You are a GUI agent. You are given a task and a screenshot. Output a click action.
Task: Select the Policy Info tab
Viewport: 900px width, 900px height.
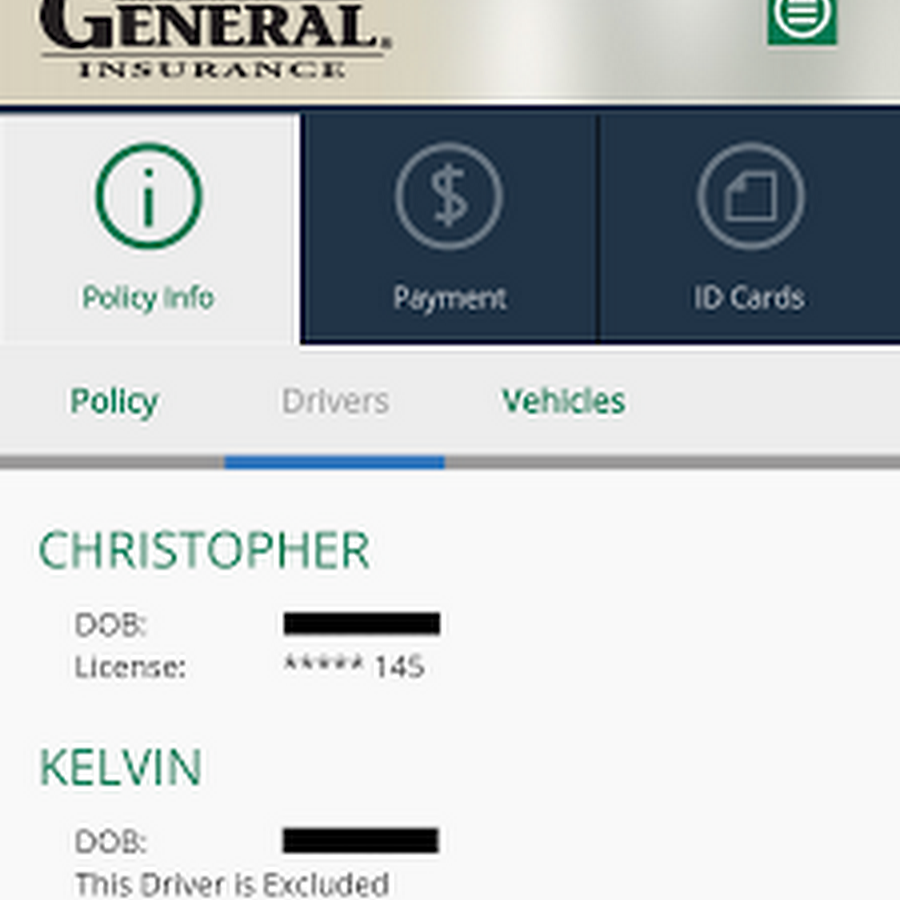point(148,228)
